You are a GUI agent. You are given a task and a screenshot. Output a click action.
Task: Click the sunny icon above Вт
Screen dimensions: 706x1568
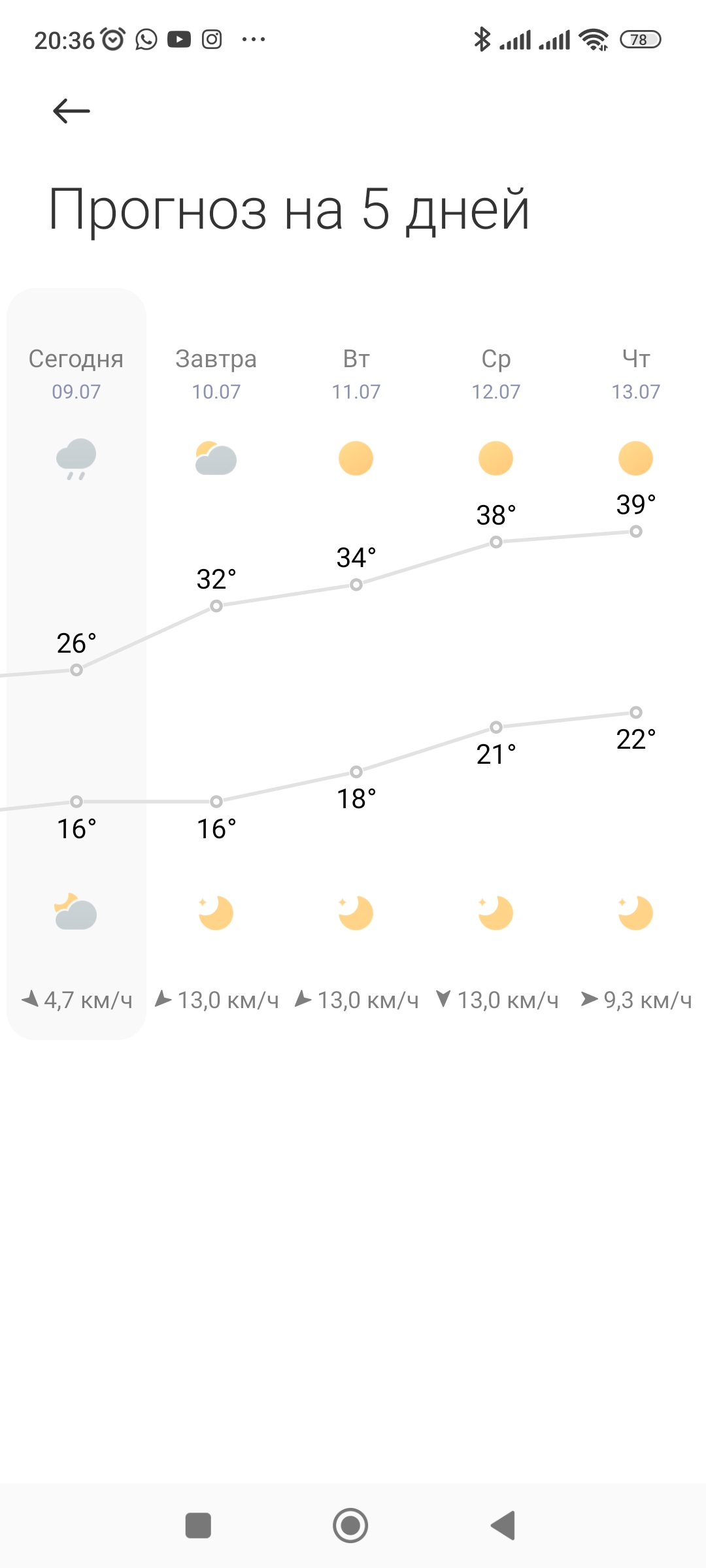point(356,457)
